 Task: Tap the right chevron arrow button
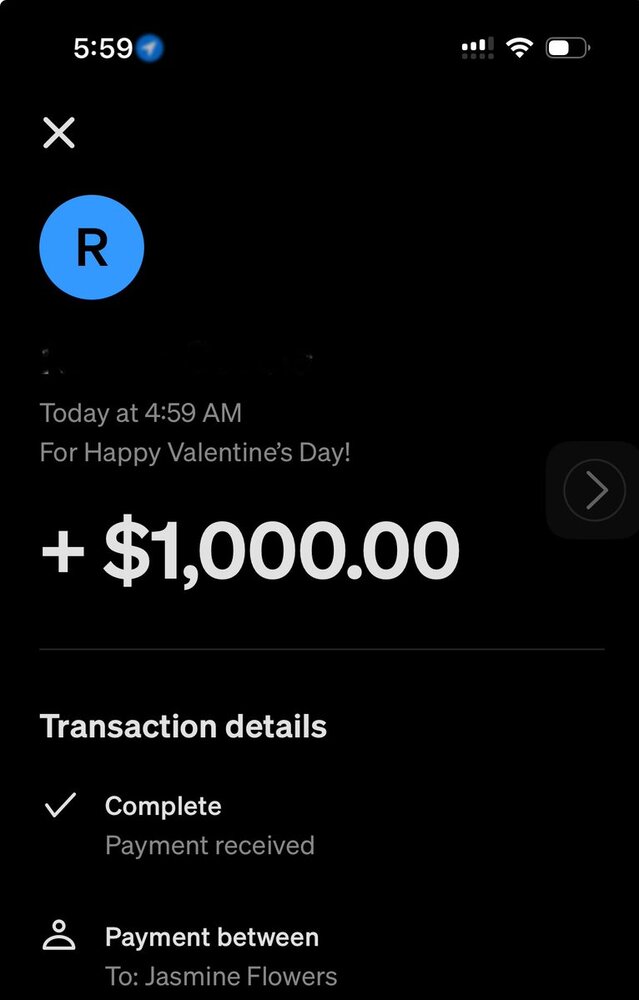click(x=596, y=490)
